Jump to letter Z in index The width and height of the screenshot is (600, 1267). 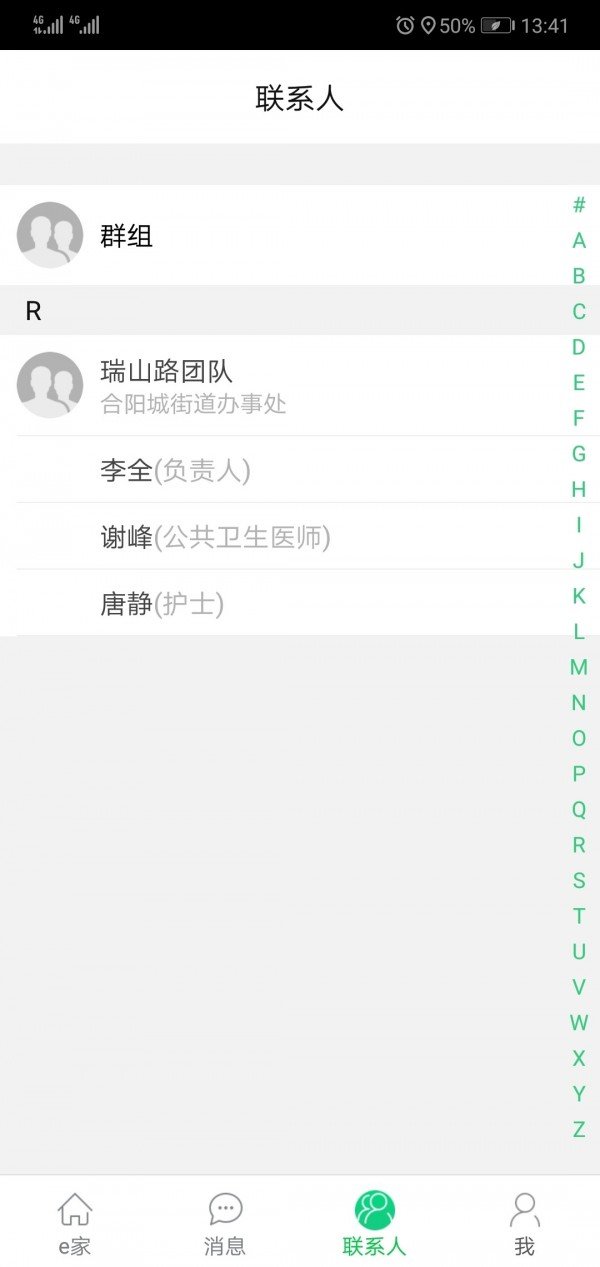pyautogui.click(x=578, y=1130)
